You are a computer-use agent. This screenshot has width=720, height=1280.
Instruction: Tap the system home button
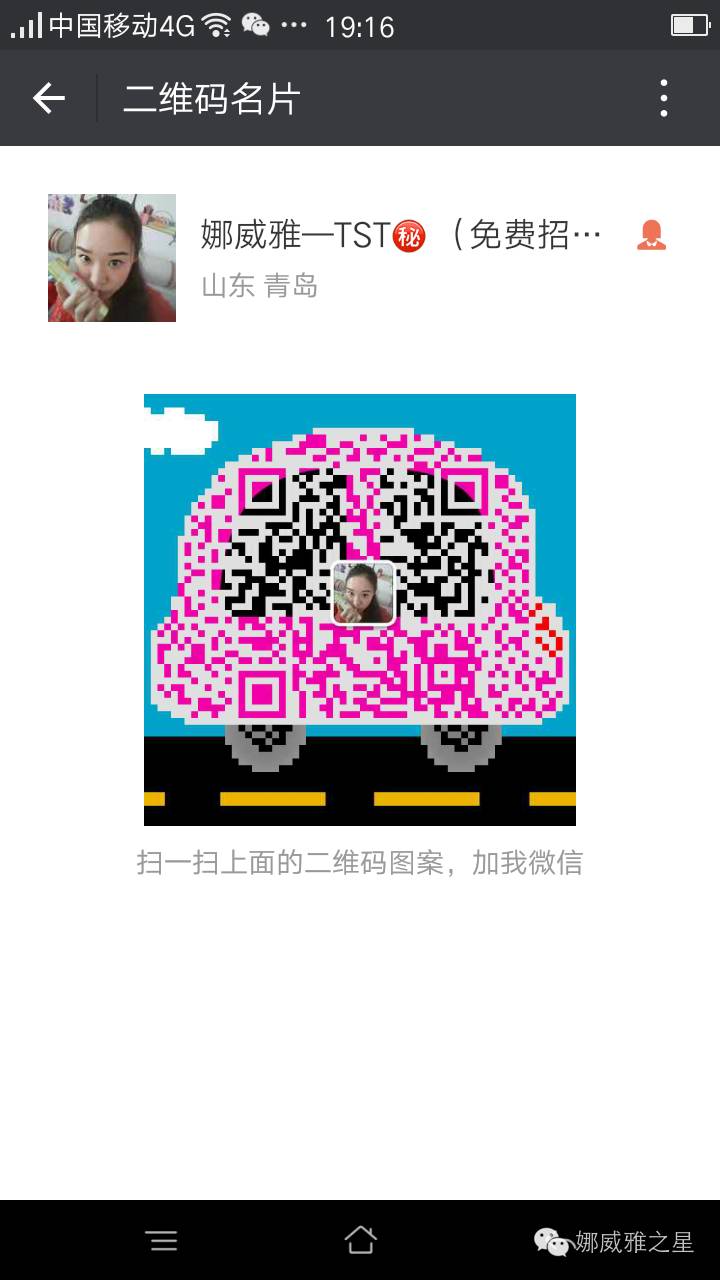click(360, 1240)
